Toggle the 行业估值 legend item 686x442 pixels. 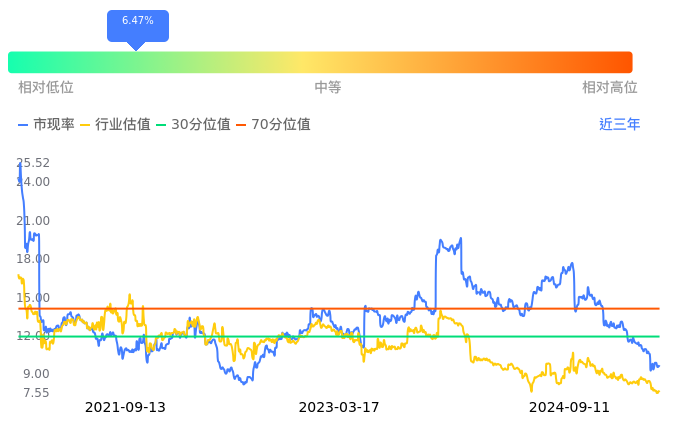point(115,125)
